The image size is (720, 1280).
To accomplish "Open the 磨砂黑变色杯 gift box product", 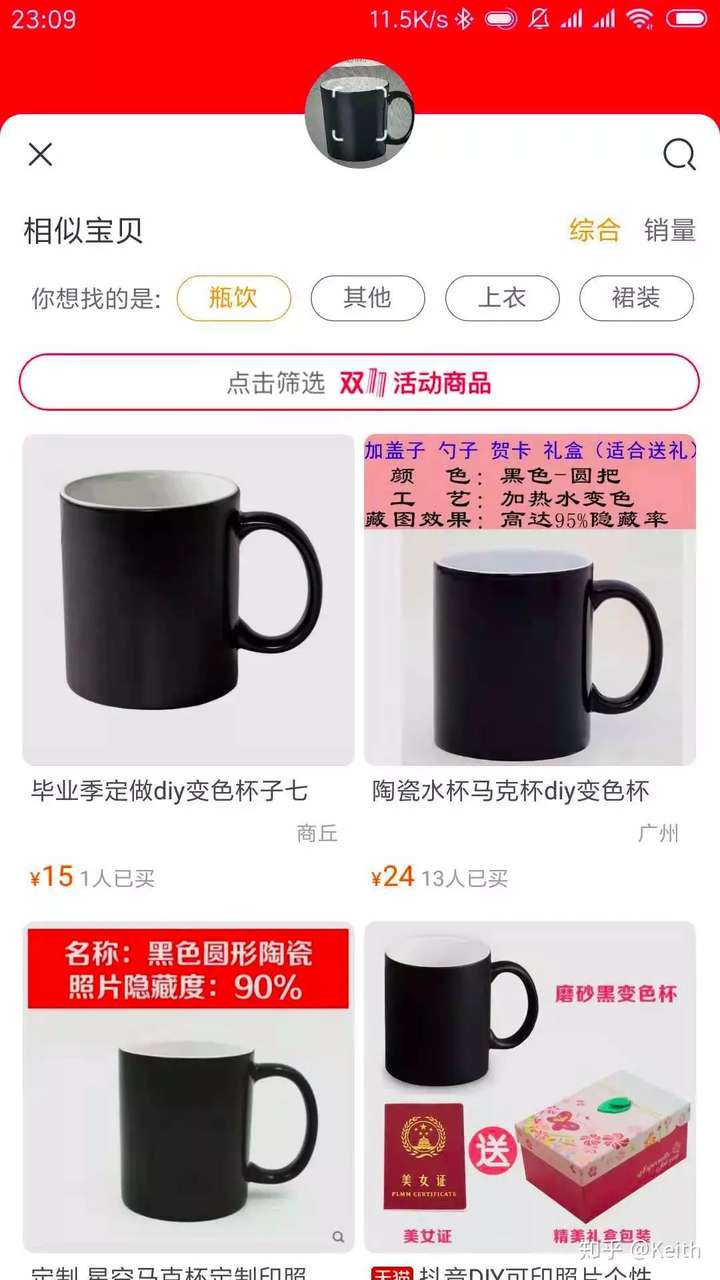I will point(530,1085).
